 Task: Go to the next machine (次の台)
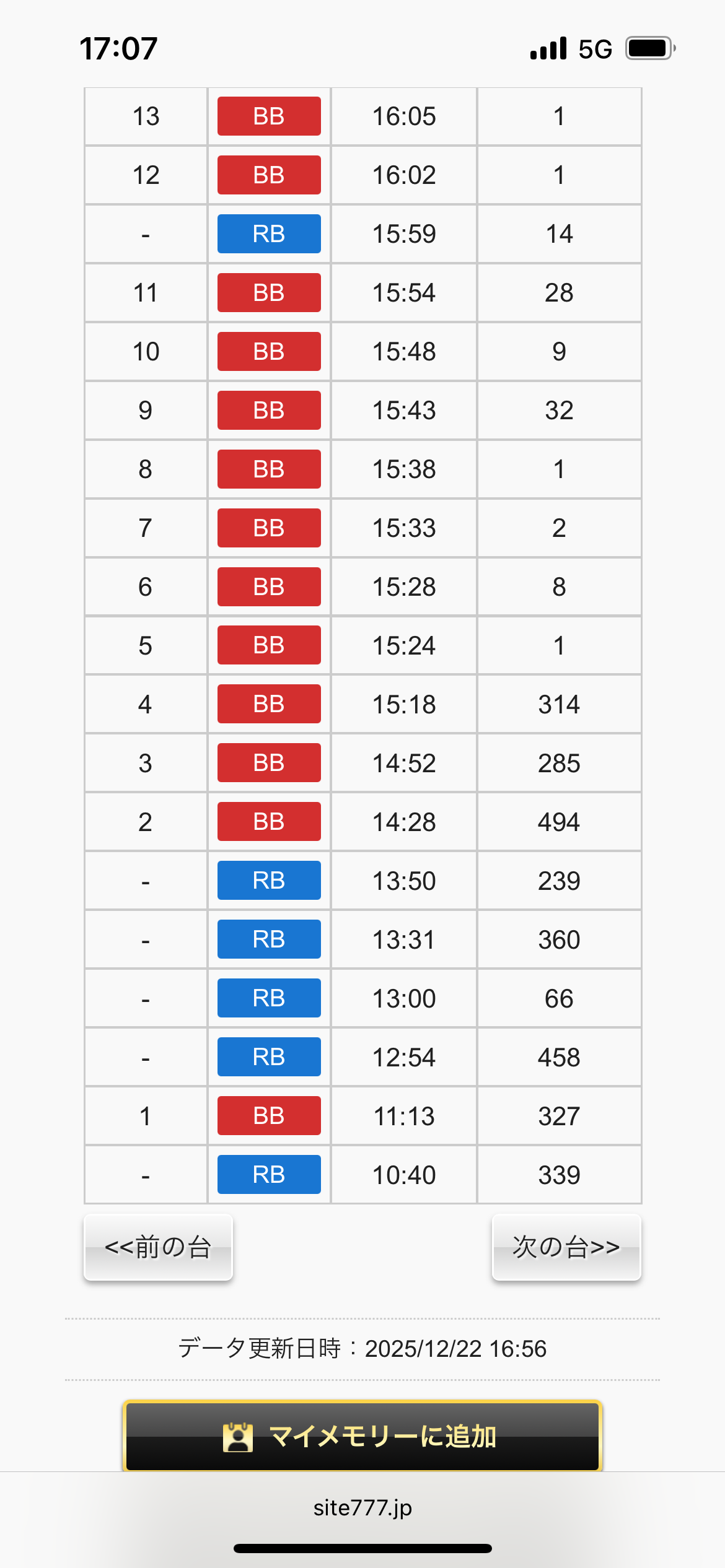coord(566,1247)
